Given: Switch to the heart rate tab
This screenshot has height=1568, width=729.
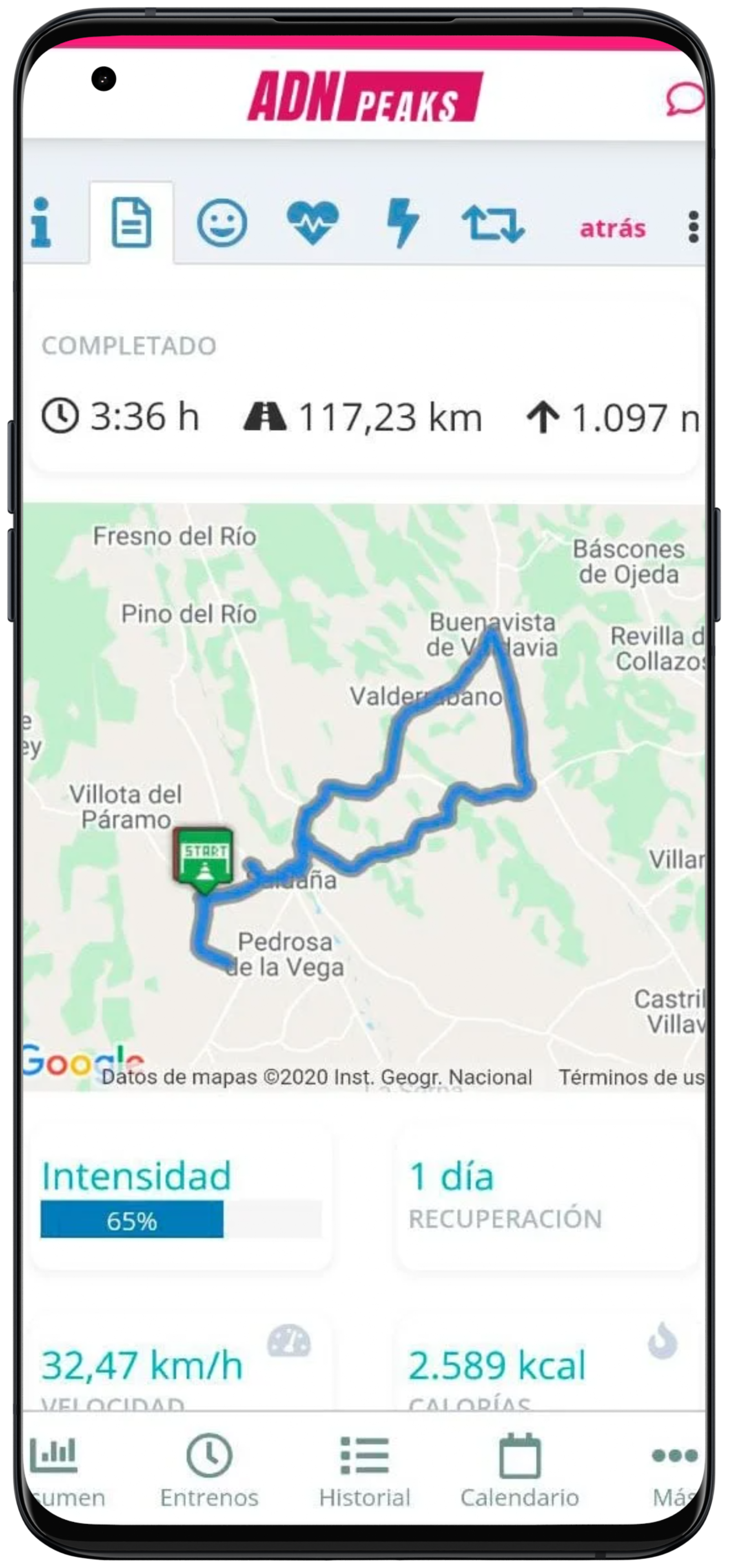Looking at the screenshot, I should click(x=312, y=223).
